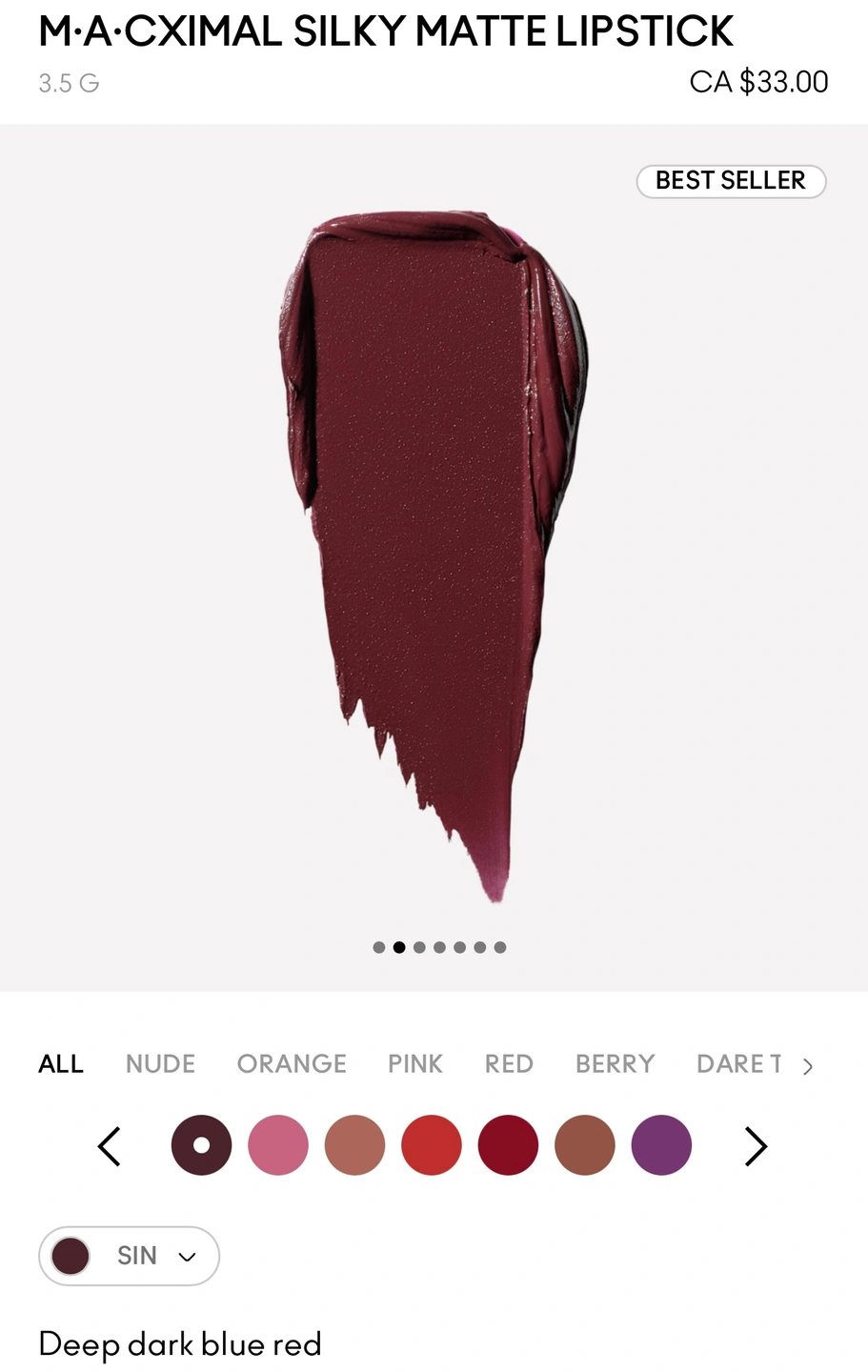Filter shades by RED
Viewport: 868px width, 1372px height.
pyautogui.click(x=509, y=1063)
